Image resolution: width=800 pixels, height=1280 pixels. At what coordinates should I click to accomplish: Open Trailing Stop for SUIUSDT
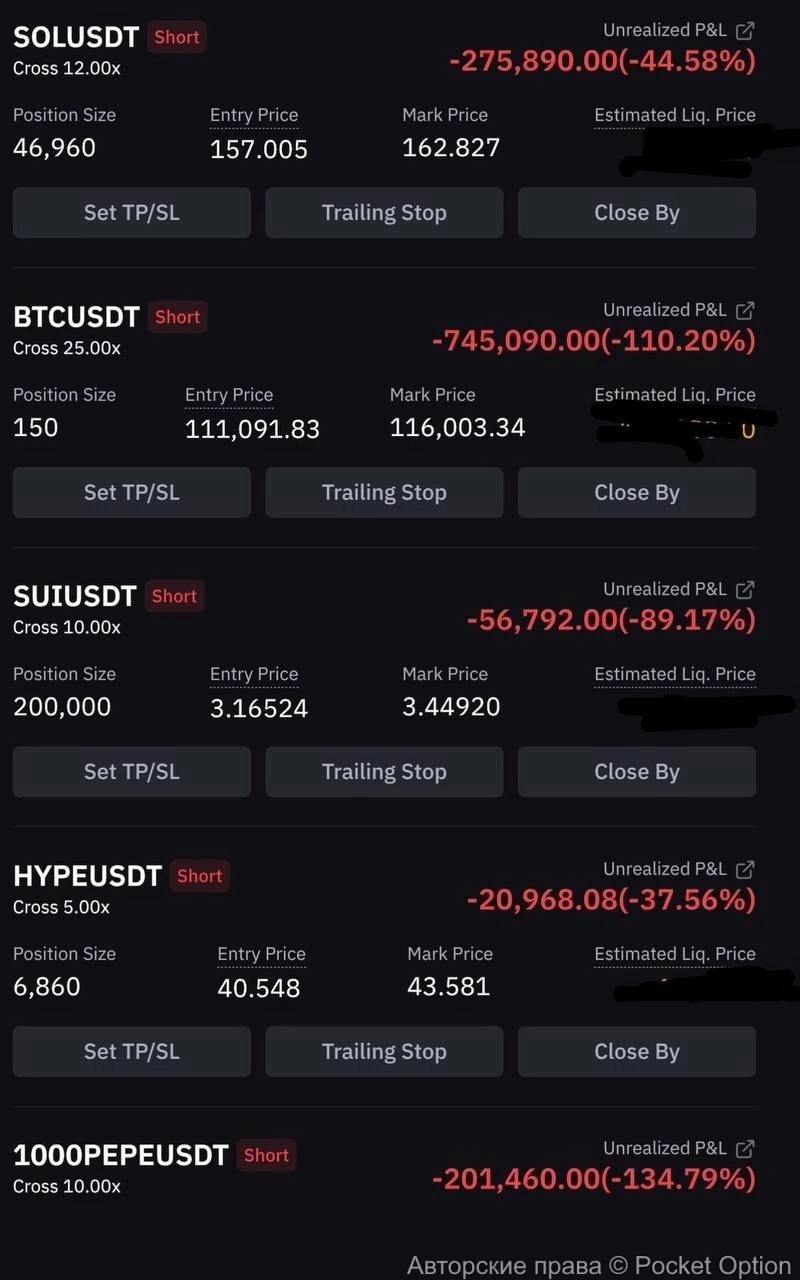384,771
